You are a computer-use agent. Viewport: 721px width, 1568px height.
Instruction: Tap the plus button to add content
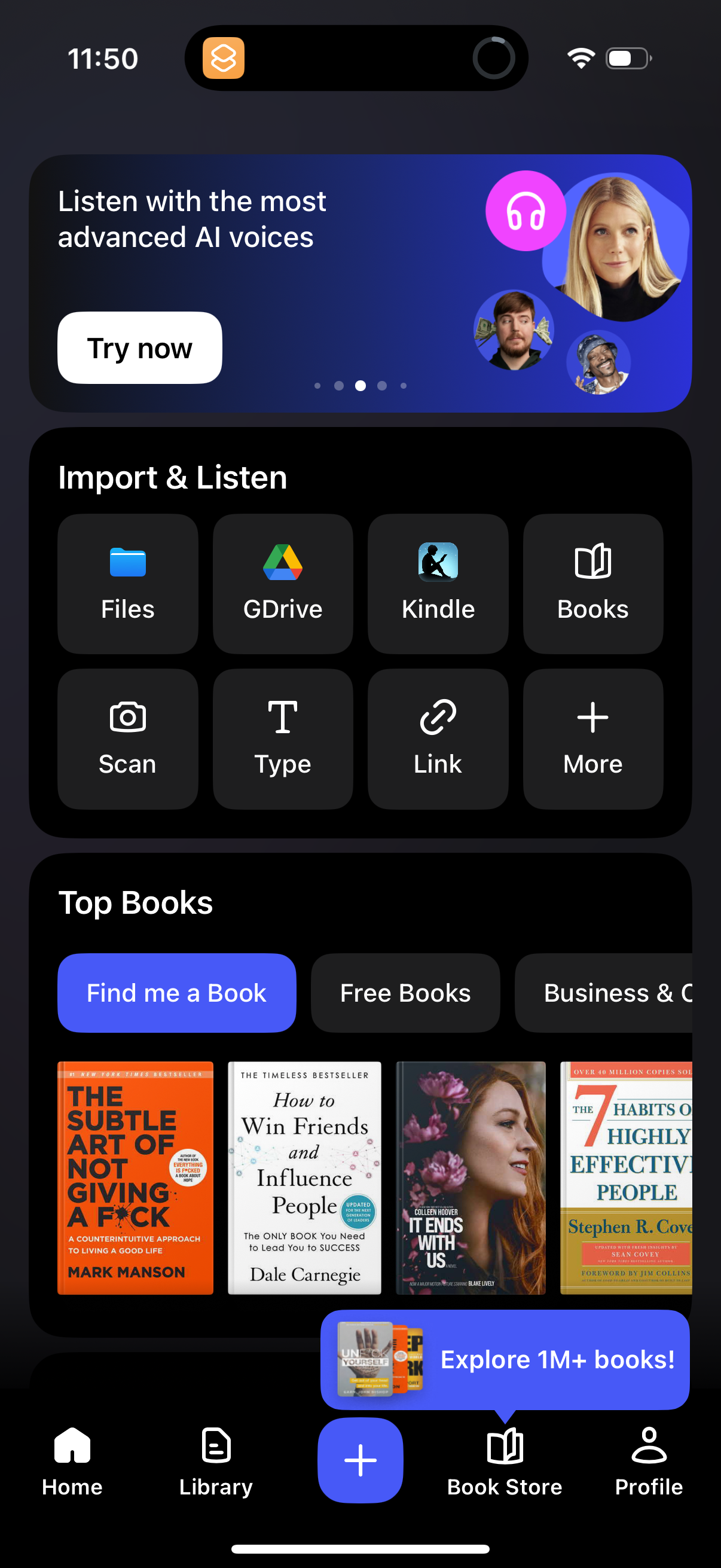coord(360,1461)
